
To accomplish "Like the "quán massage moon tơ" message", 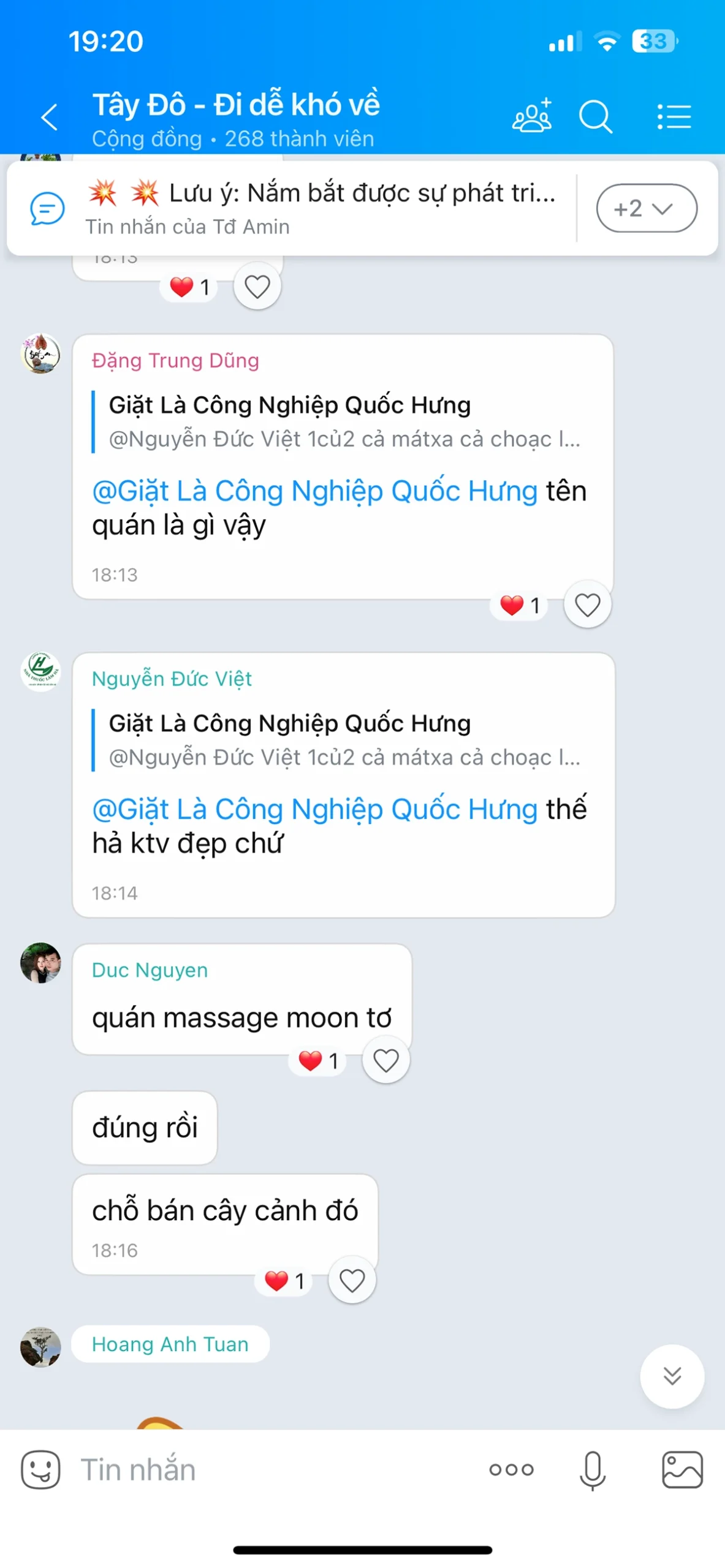I will pos(385,1060).
